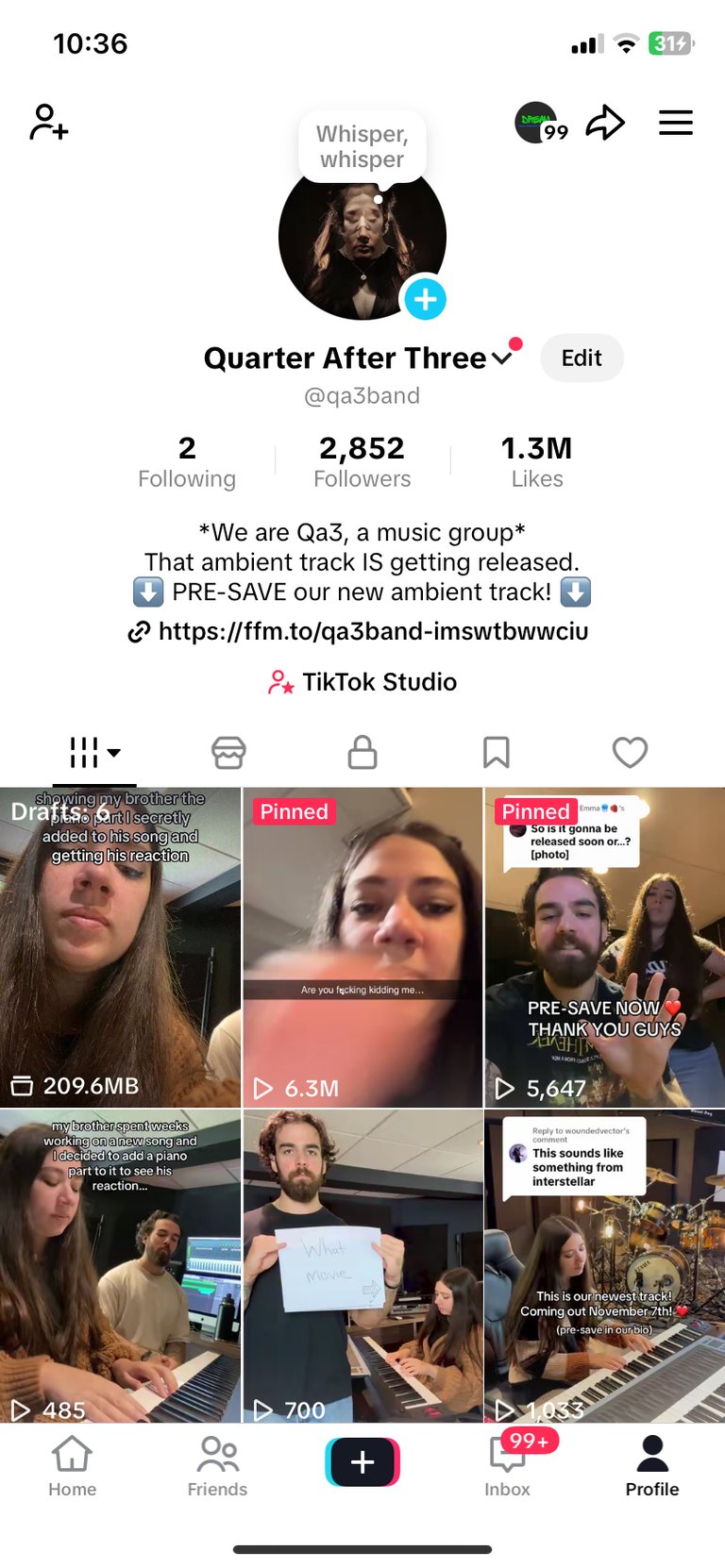
Task: Open the Drafts: 6 tile
Action: click(120, 947)
